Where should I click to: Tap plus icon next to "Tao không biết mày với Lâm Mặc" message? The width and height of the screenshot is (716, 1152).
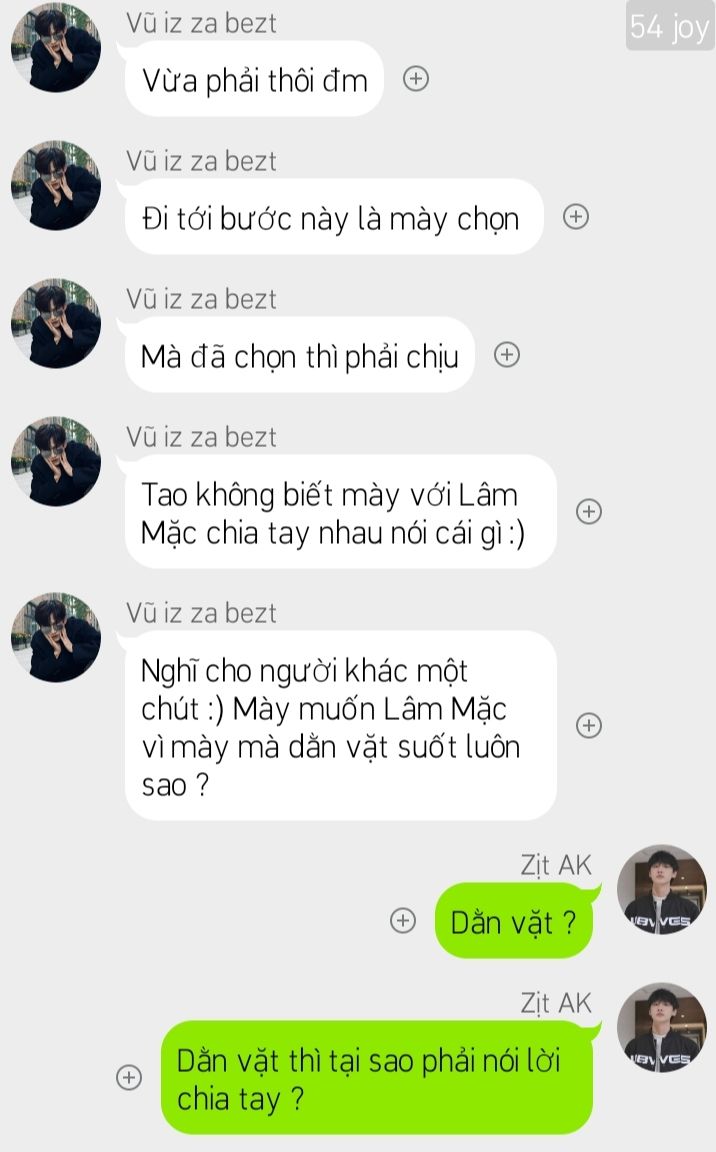coord(590,512)
